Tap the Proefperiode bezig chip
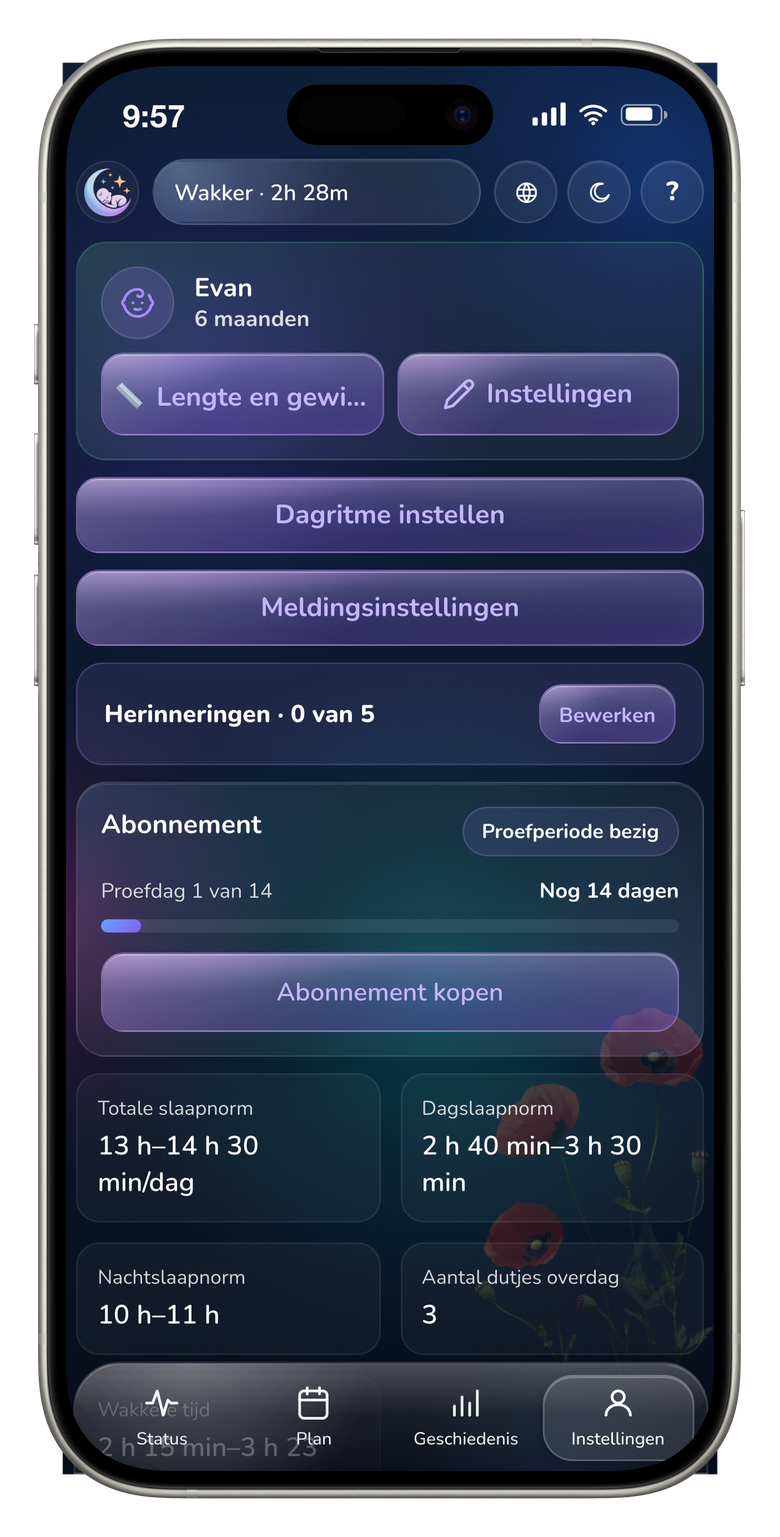The height and width of the screenshot is (1537, 780). click(x=570, y=832)
